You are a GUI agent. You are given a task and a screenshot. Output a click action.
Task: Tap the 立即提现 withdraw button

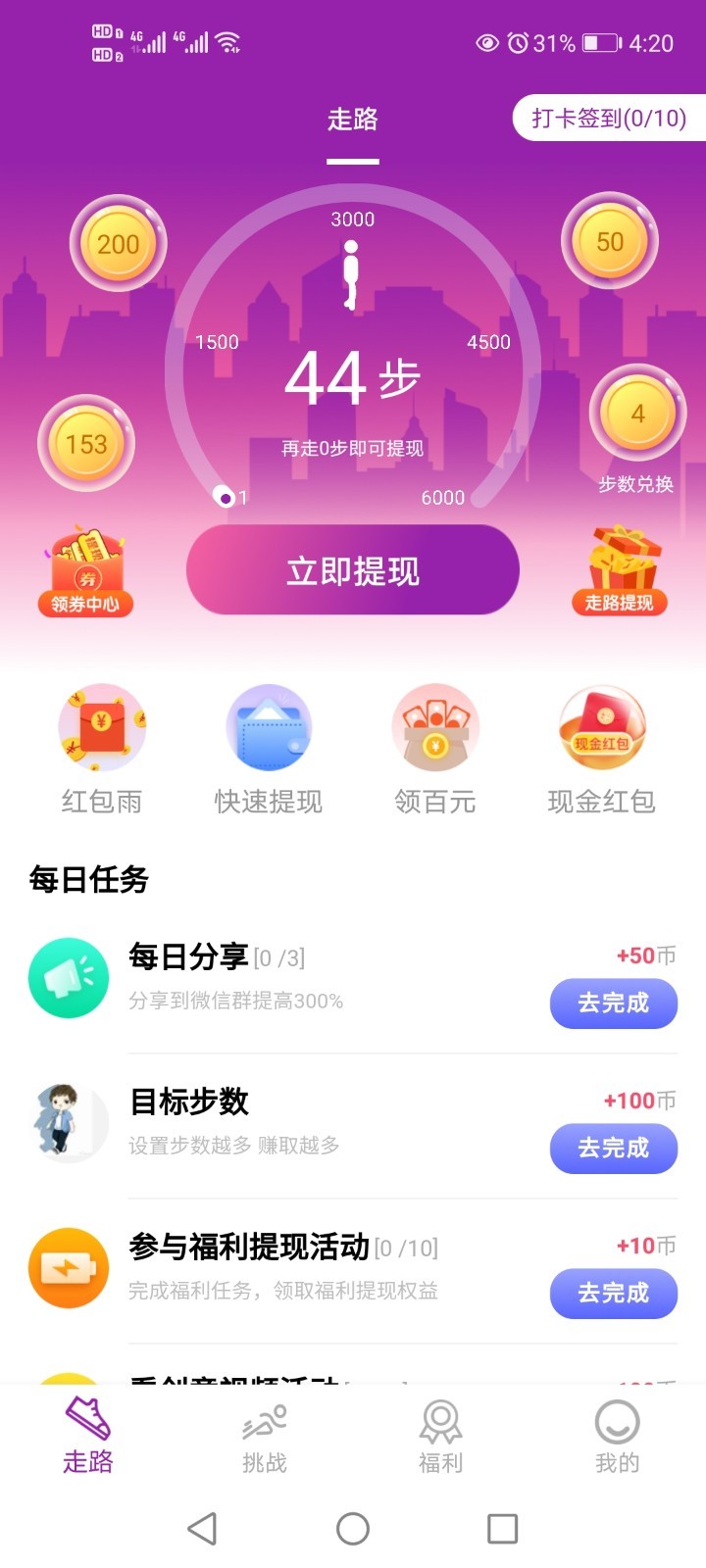(353, 569)
